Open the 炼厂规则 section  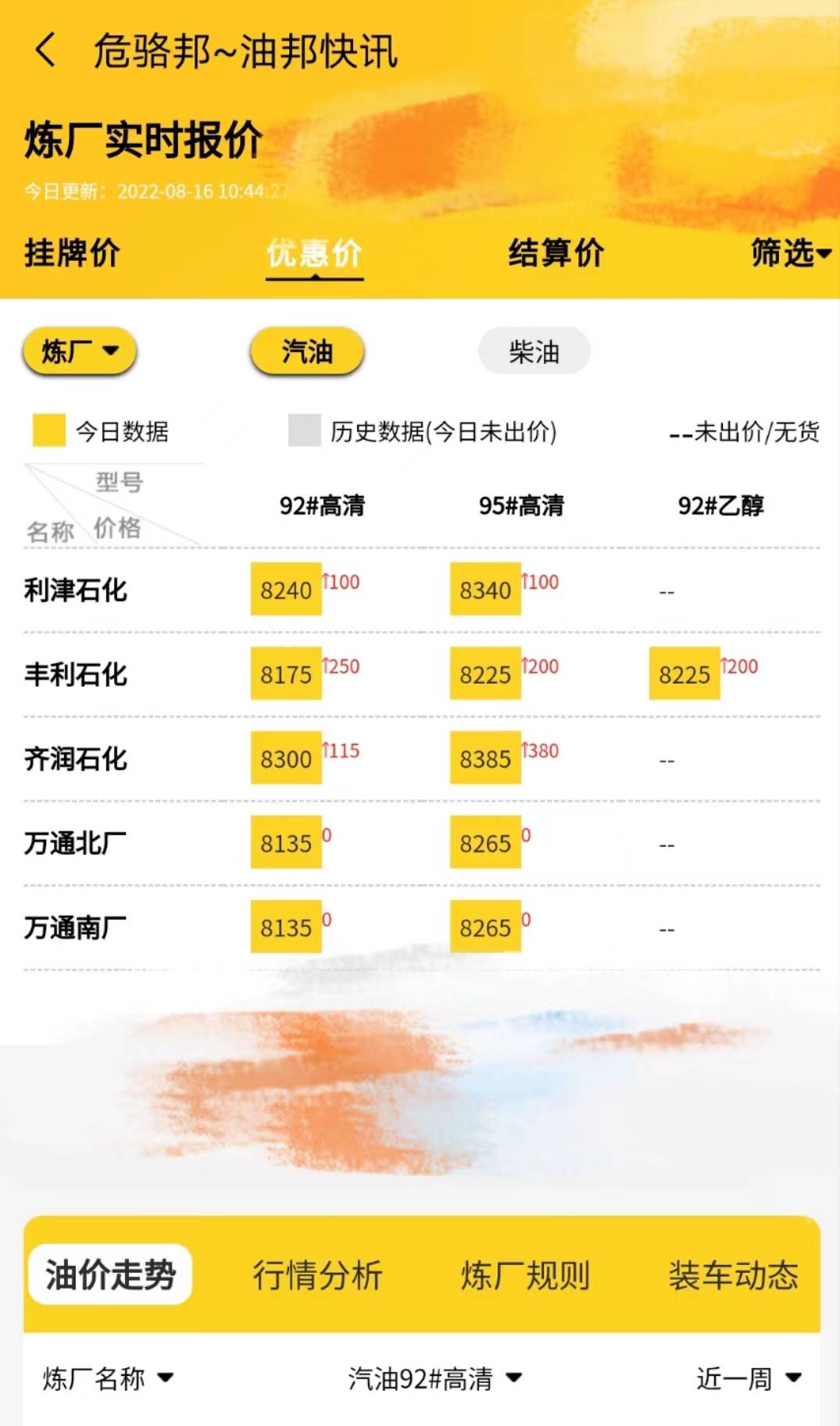pos(525,1274)
